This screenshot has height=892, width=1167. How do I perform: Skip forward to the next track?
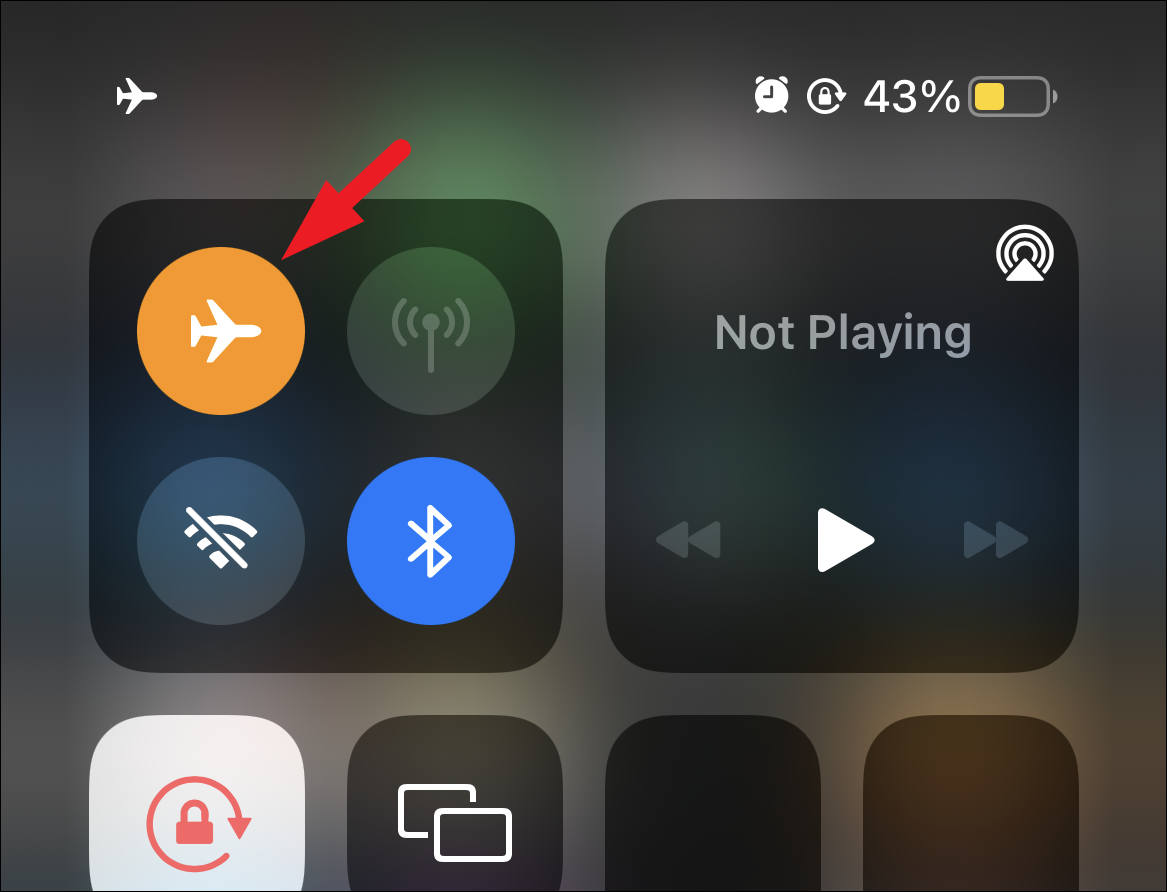[996, 540]
